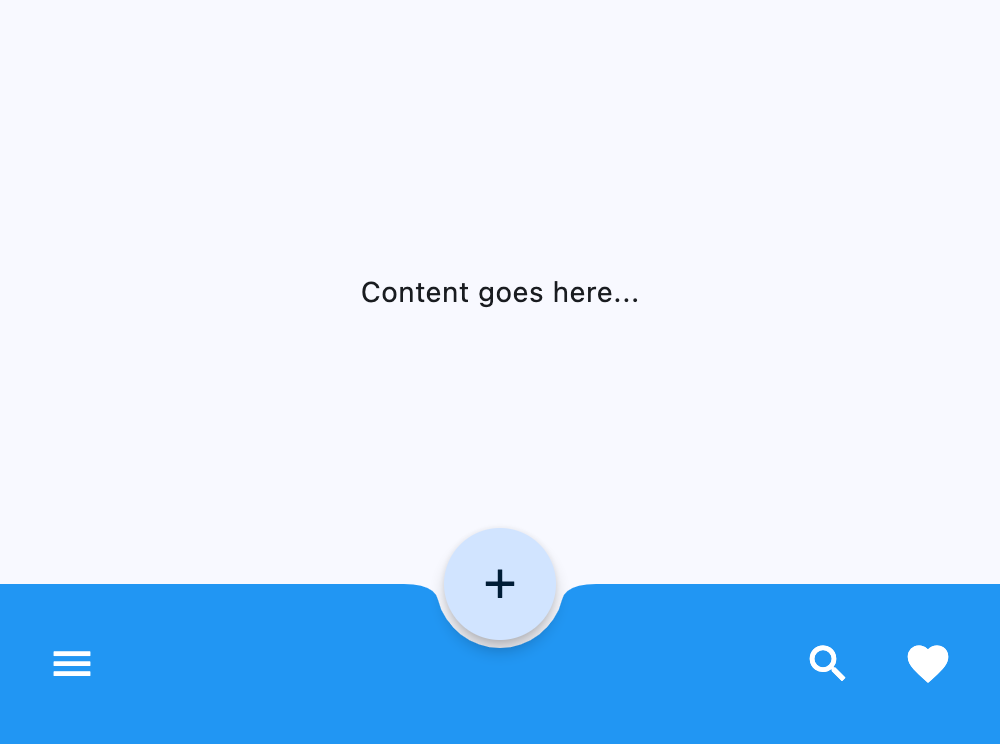Tap the heart favorite icon

pyautogui.click(x=928, y=664)
